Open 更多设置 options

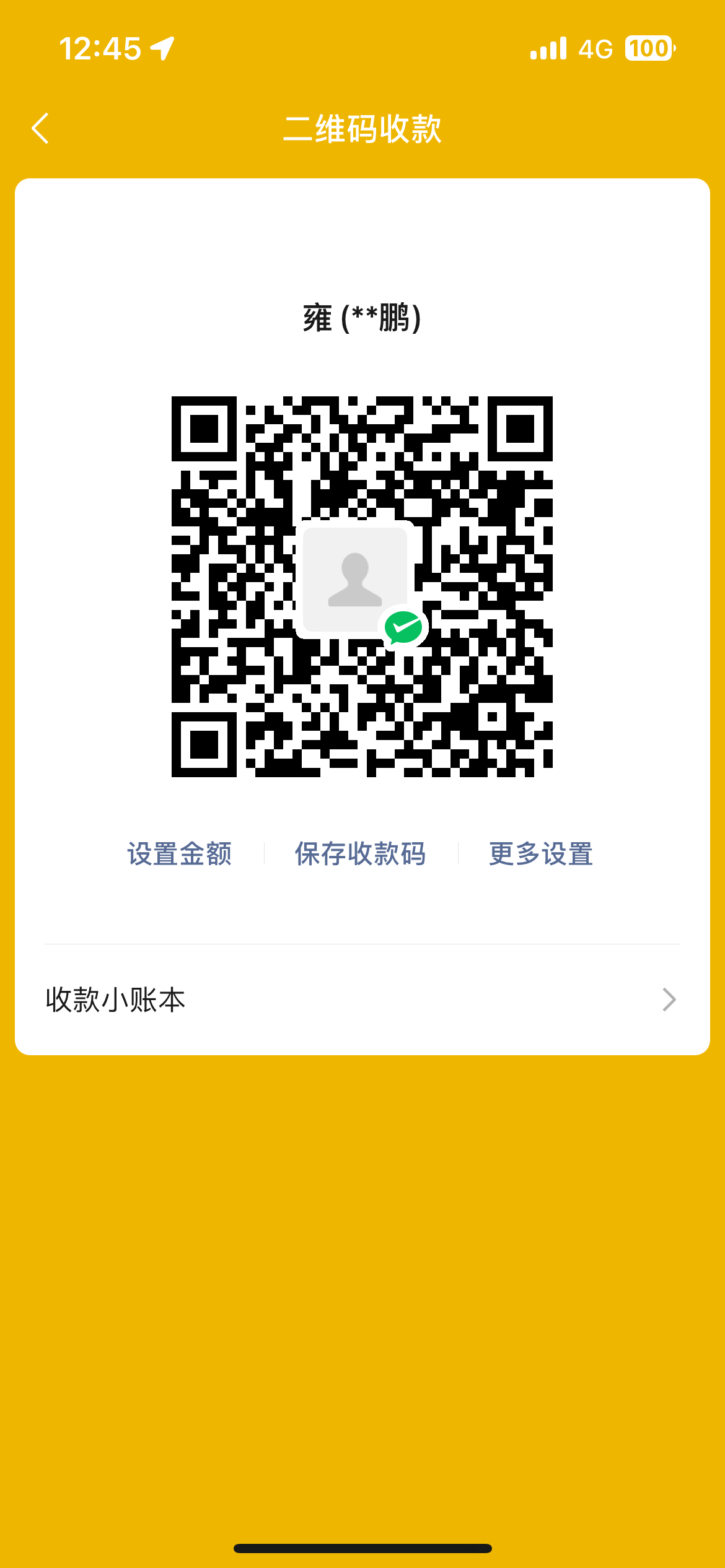(x=541, y=853)
